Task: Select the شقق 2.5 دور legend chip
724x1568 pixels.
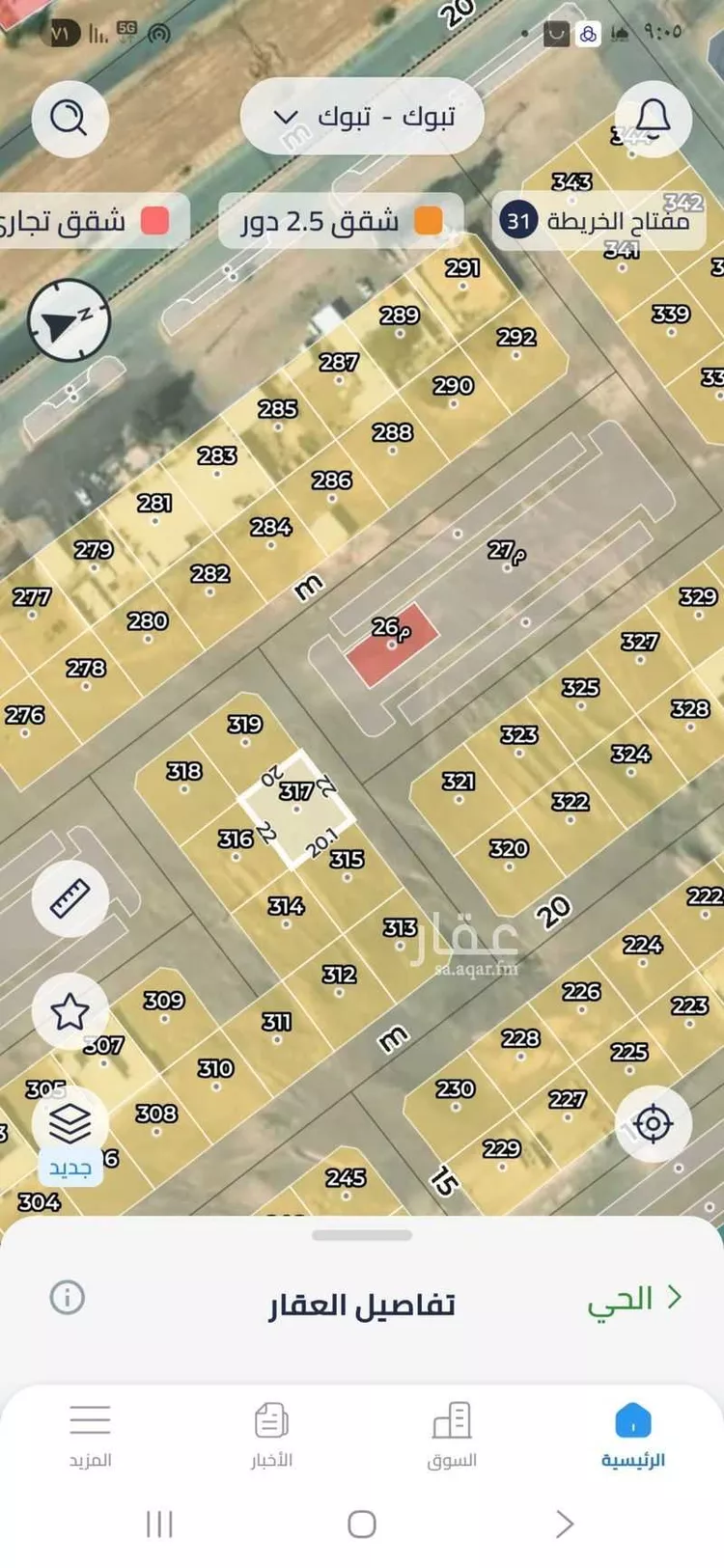Action: coord(341,221)
